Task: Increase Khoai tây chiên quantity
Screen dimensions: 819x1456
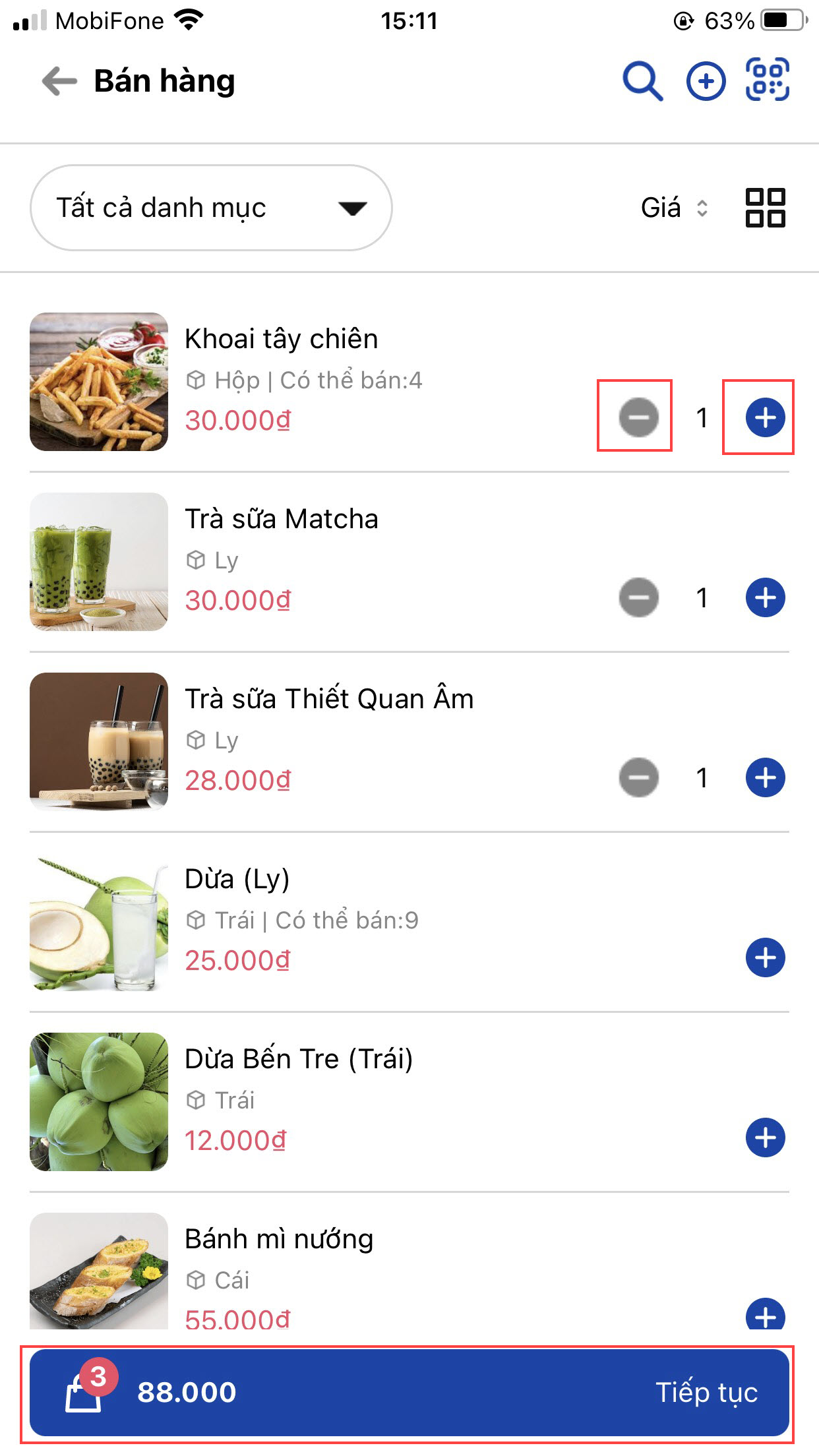Action: pos(765,417)
